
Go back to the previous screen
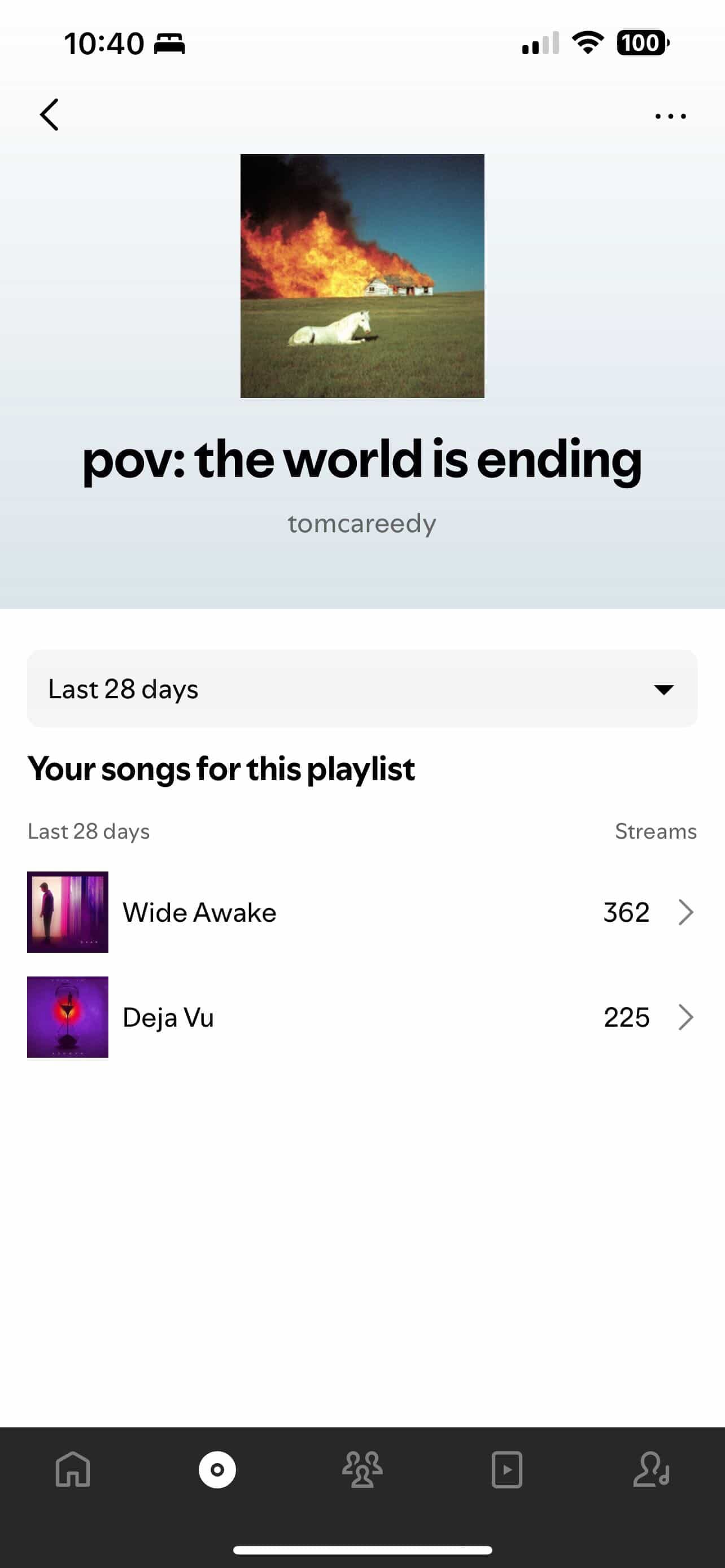click(49, 115)
